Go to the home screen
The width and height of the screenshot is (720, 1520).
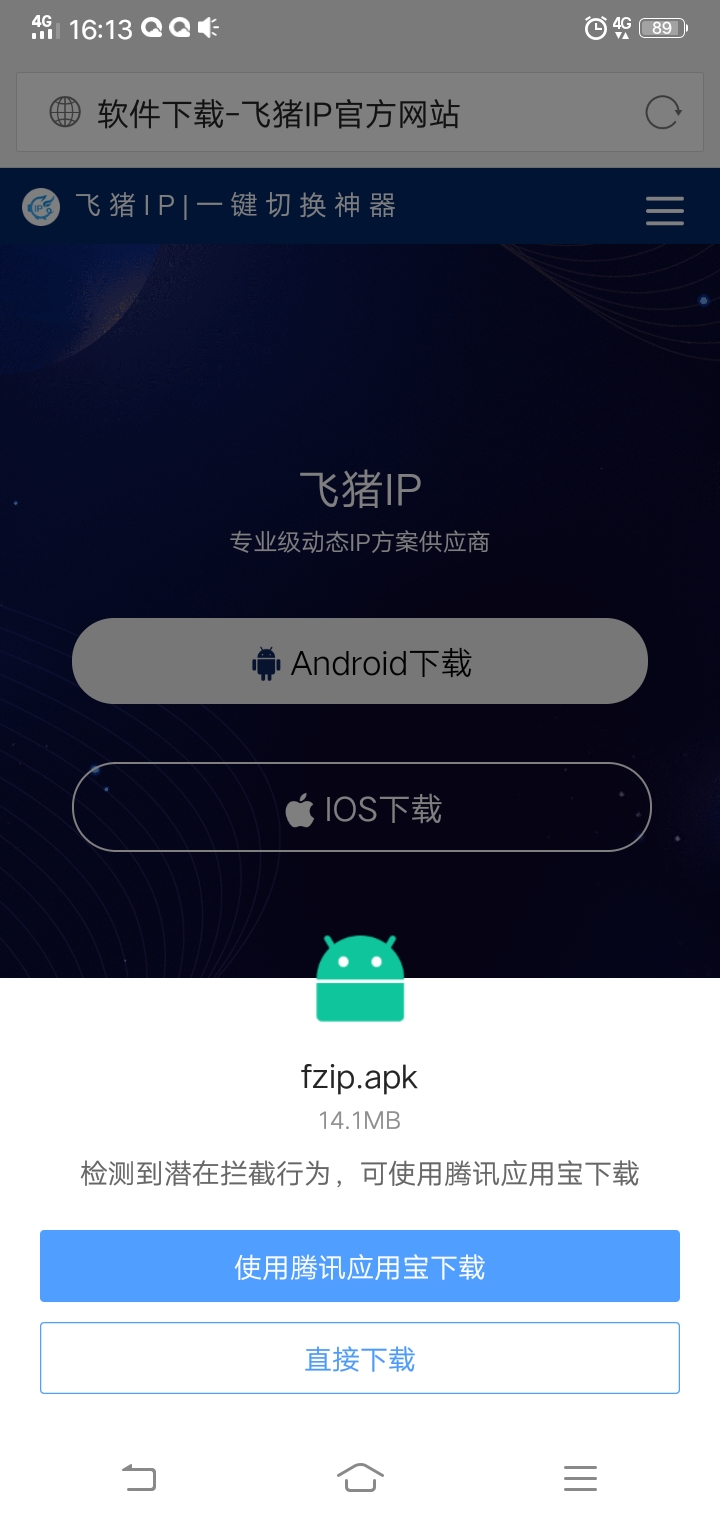(360, 1477)
